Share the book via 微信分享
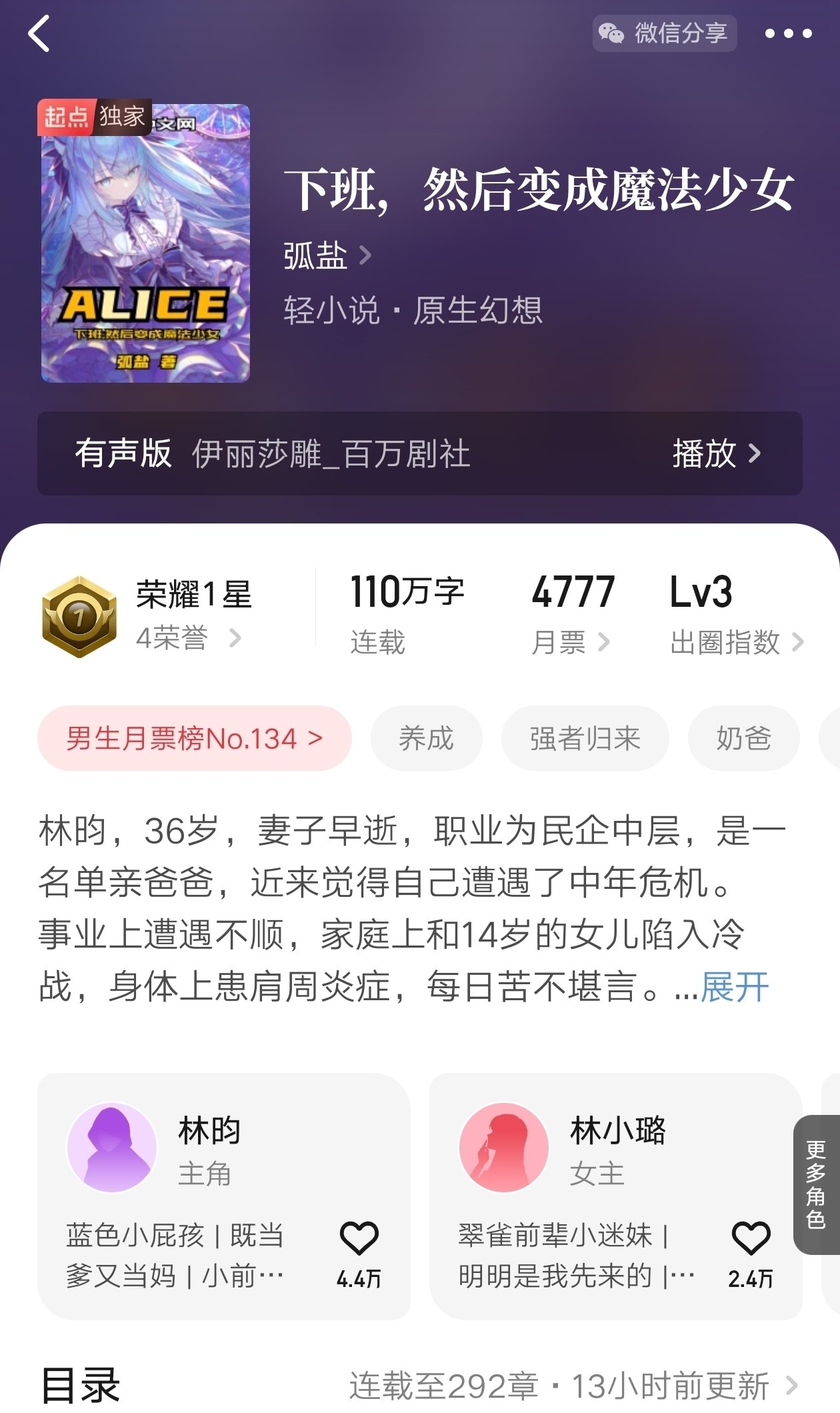This screenshot has height=1413, width=840. tap(664, 33)
